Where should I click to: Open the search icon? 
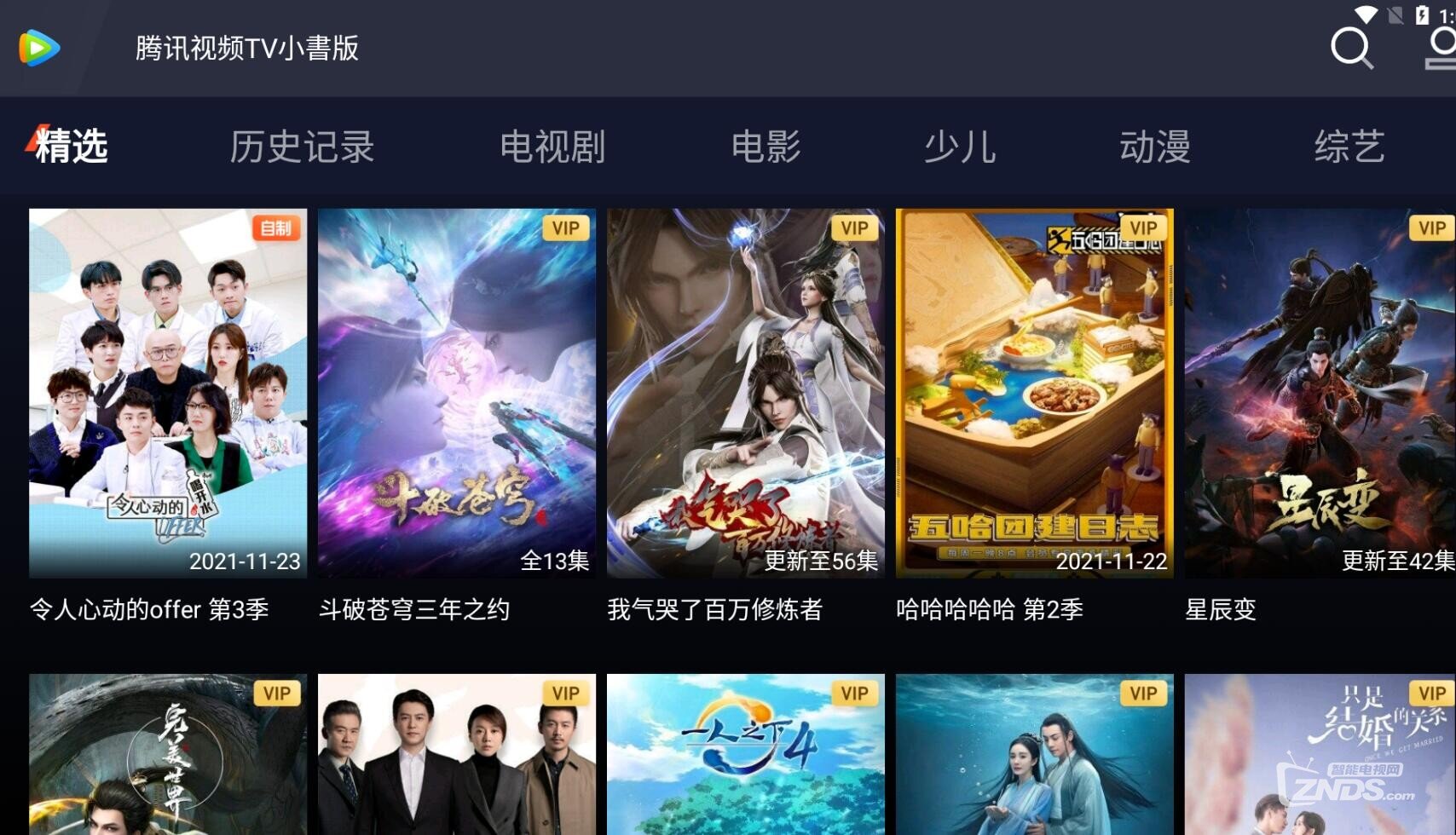pos(1351,47)
